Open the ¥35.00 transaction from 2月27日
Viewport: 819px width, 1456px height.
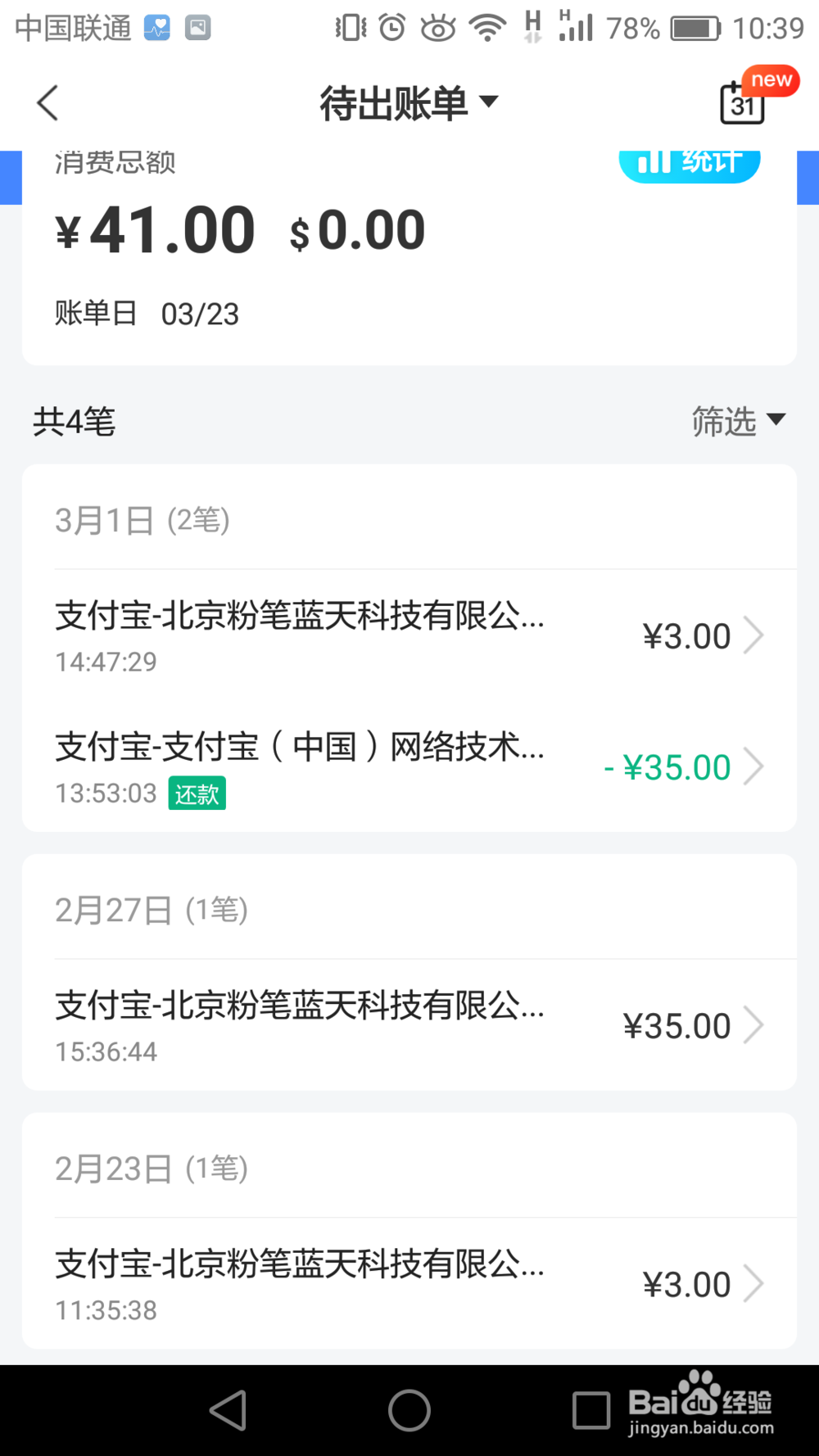point(409,1025)
